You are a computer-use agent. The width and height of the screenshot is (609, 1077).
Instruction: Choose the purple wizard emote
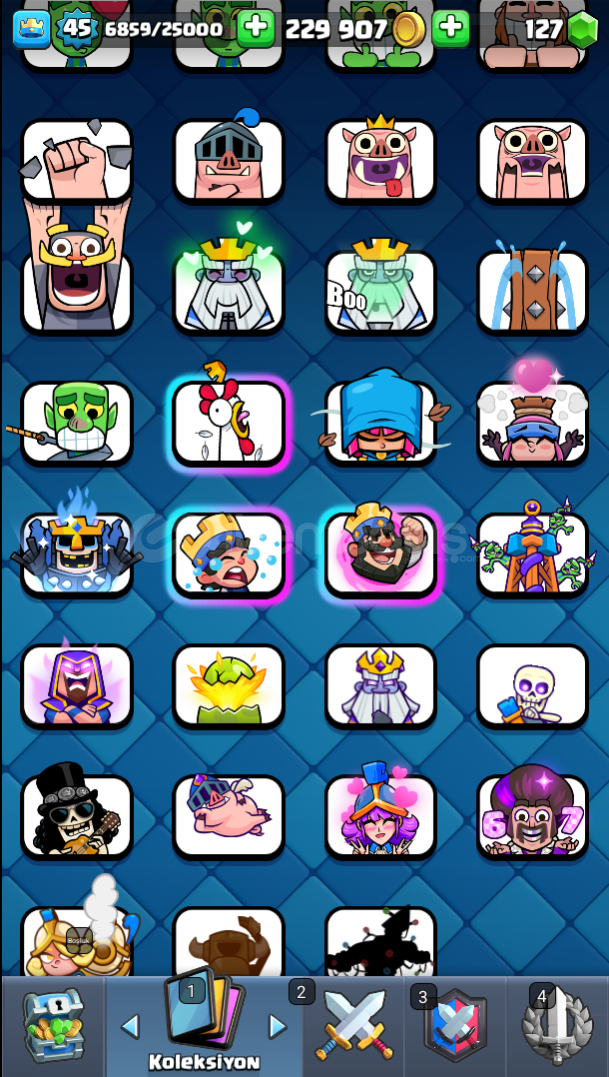pos(77,686)
